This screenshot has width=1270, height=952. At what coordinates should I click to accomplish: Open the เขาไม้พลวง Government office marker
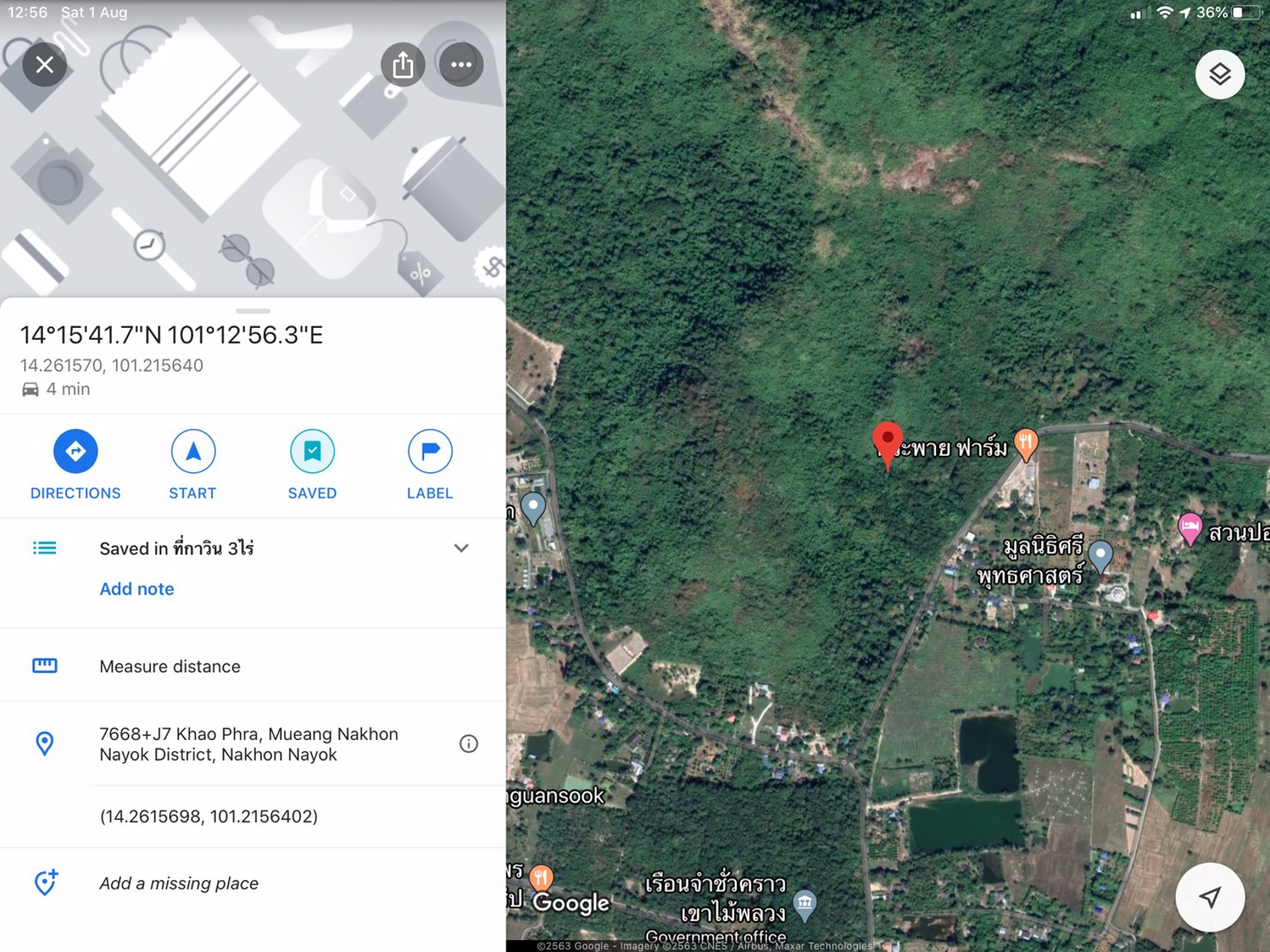[x=804, y=904]
